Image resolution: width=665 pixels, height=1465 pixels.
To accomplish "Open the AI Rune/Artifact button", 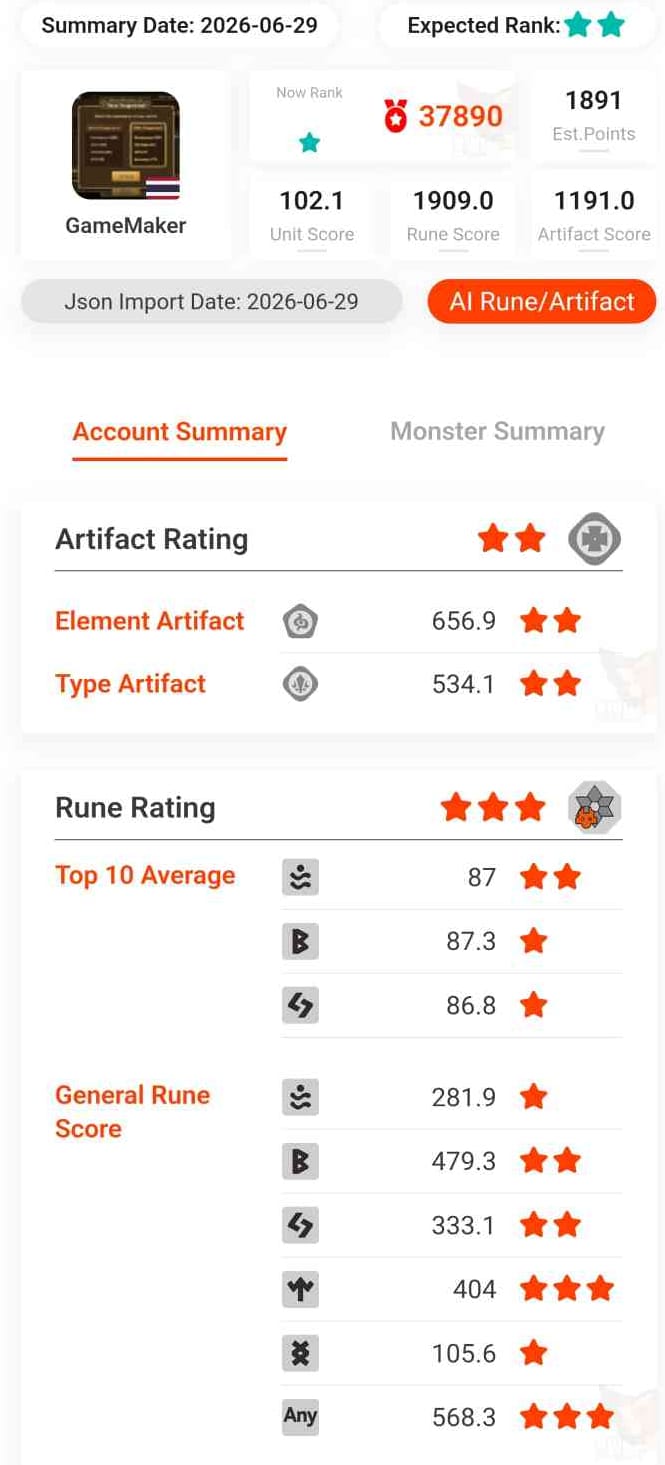I will click(541, 302).
